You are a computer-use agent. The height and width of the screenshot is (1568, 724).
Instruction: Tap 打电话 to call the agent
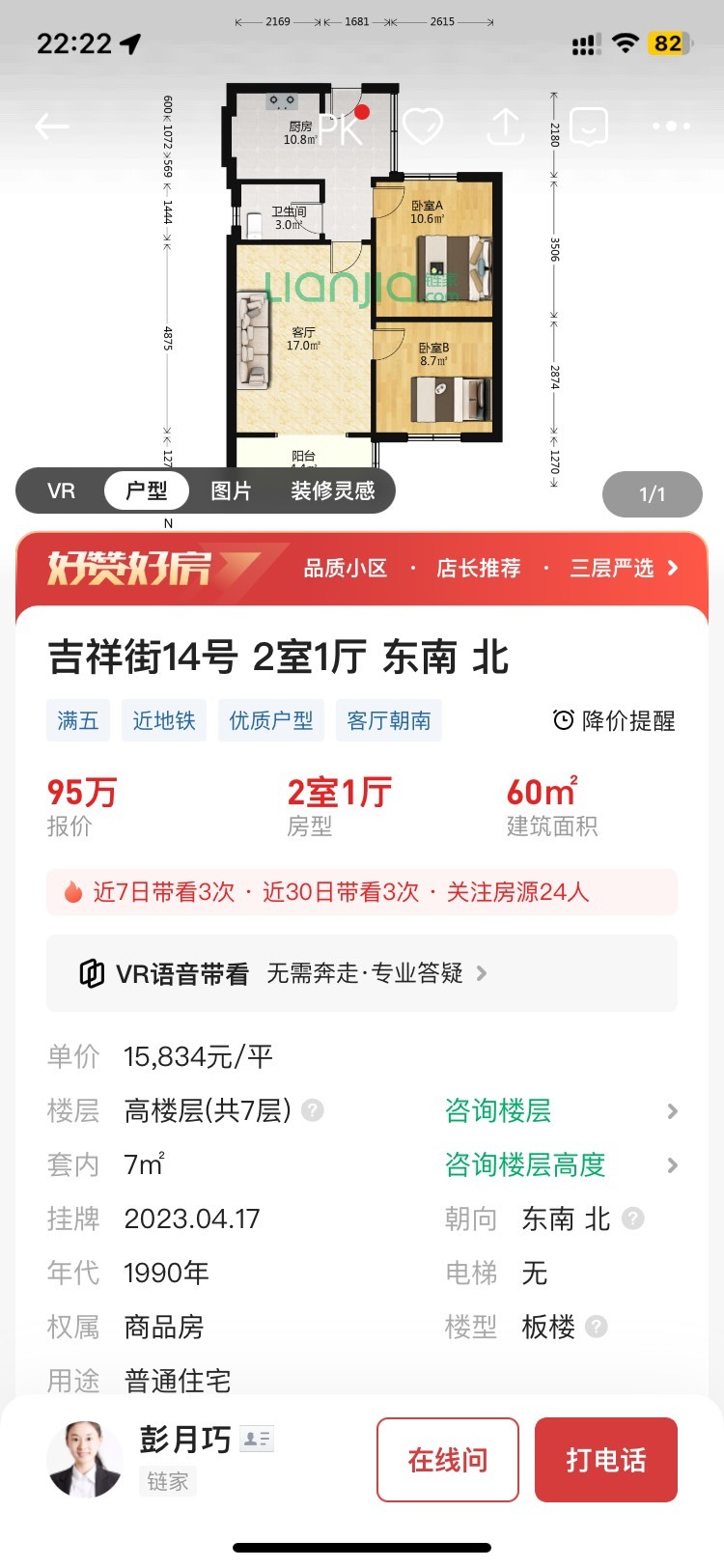point(606,1460)
